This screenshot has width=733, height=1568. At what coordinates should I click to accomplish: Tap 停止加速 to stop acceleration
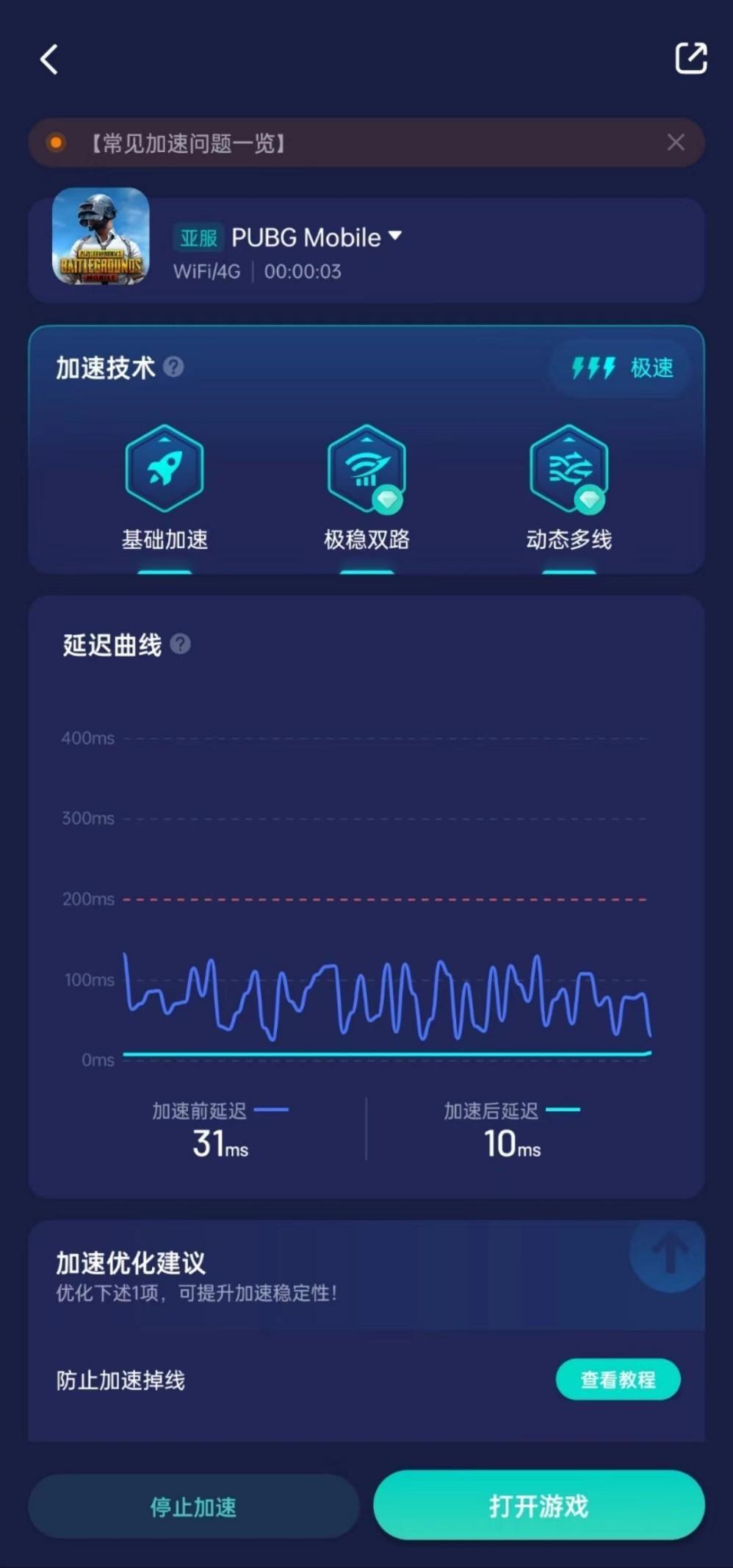coord(193,1506)
